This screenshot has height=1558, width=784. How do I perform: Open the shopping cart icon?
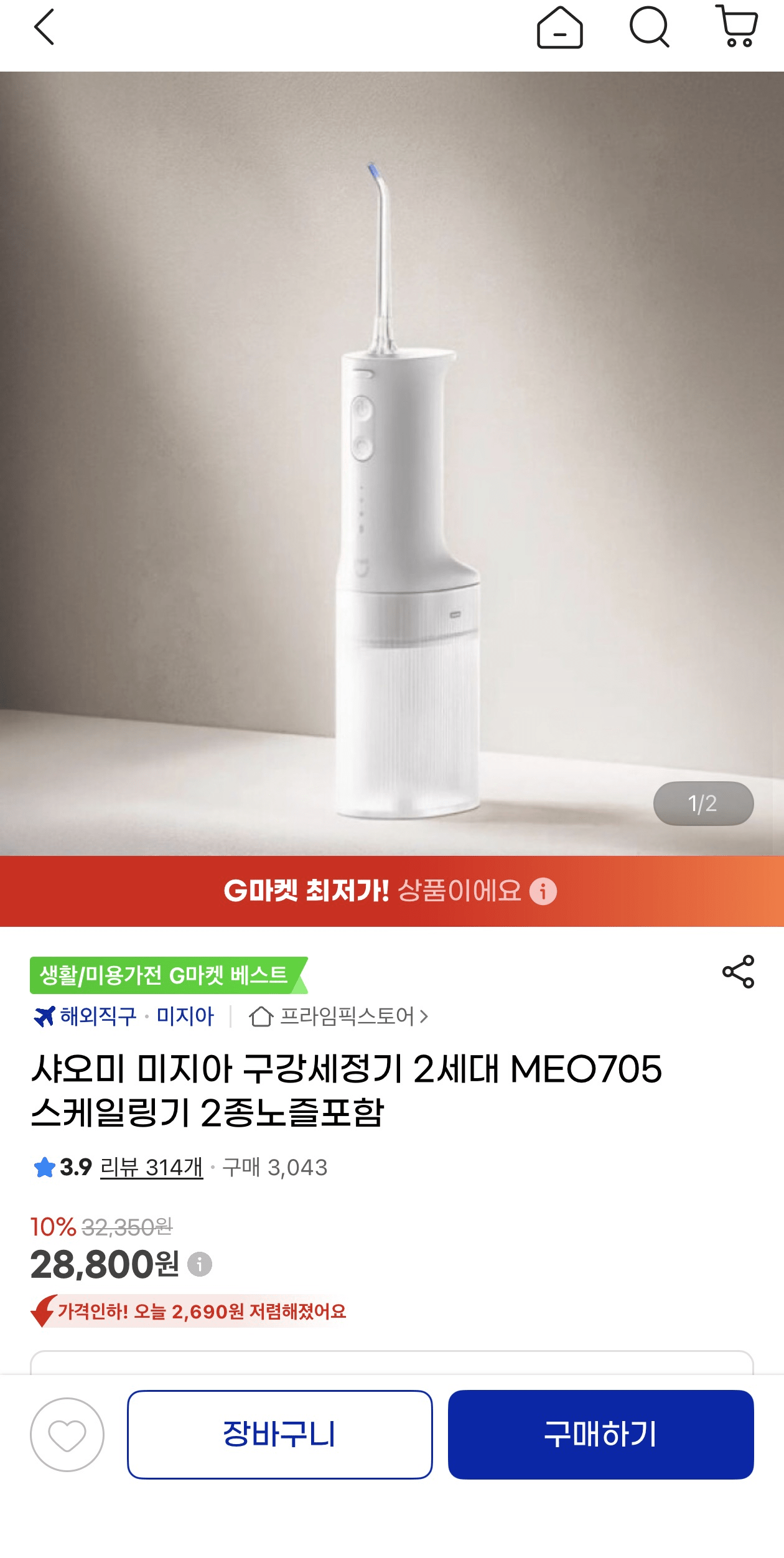tap(737, 26)
